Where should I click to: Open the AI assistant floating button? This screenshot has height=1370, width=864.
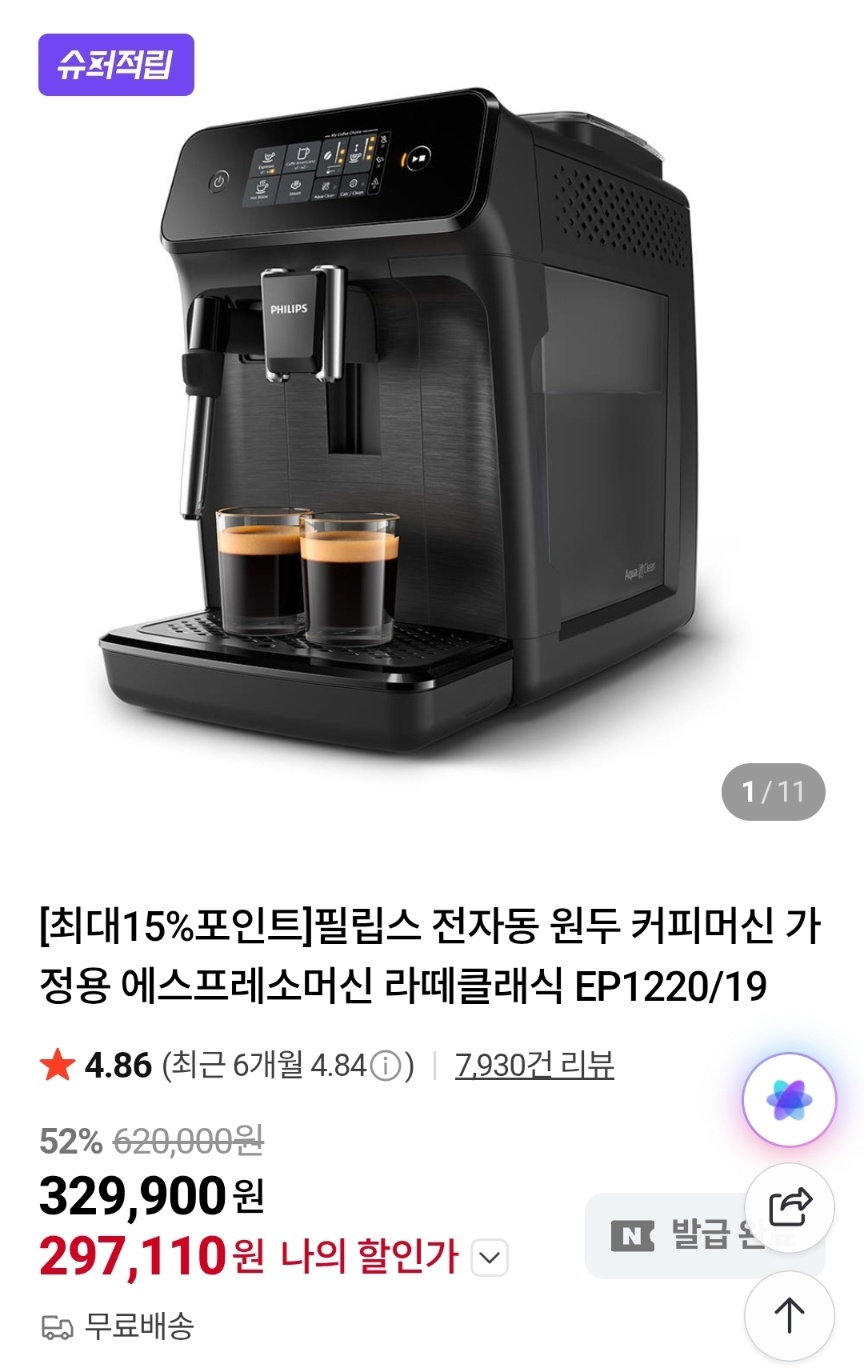tap(789, 1100)
